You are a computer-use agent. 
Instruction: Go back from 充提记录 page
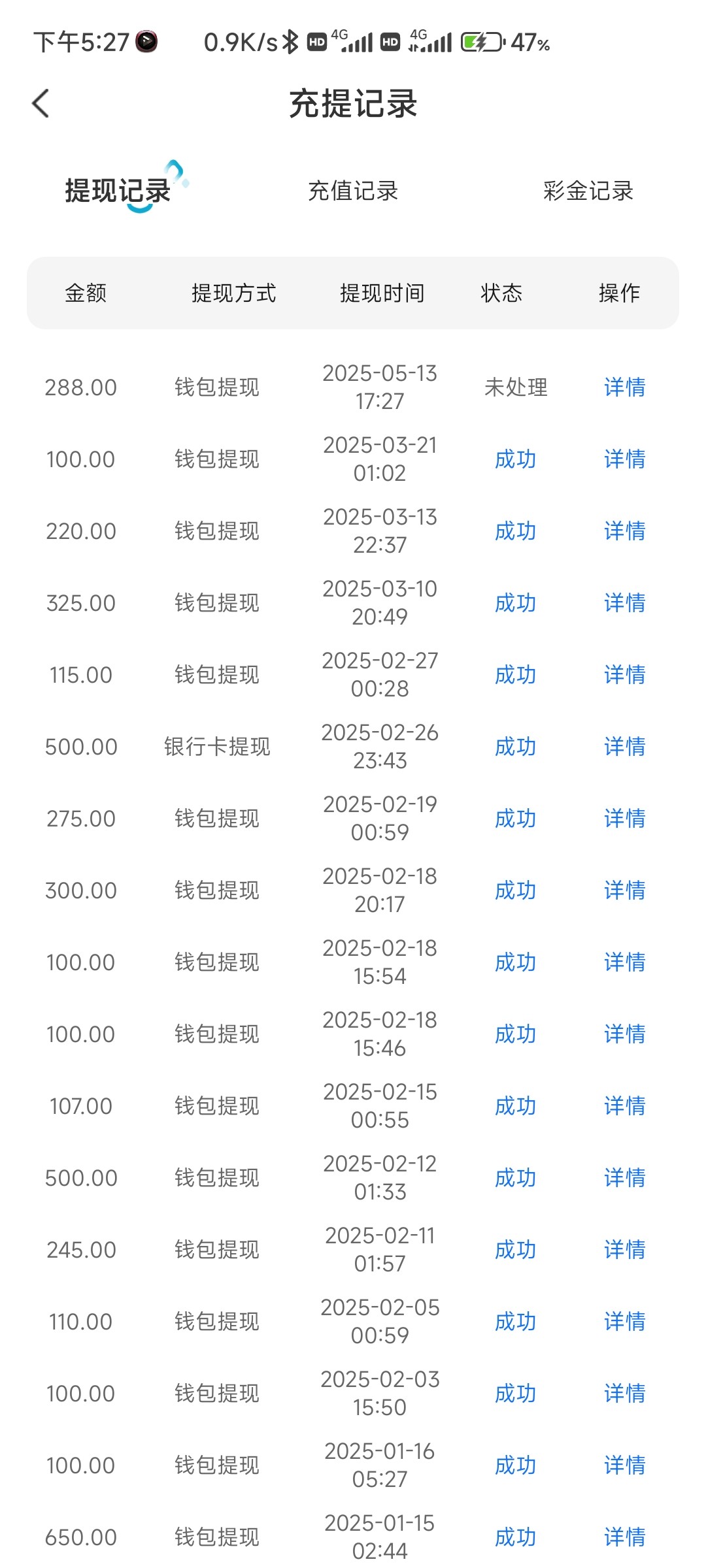(x=41, y=103)
